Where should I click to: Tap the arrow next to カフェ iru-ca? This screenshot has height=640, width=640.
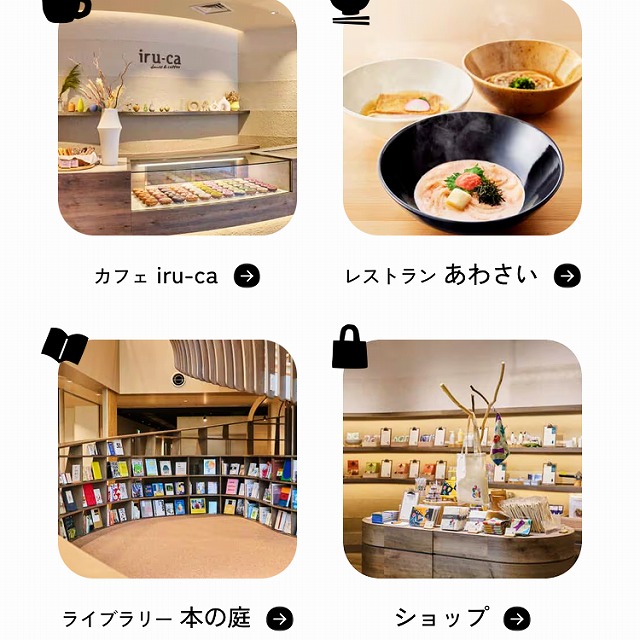click(247, 276)
